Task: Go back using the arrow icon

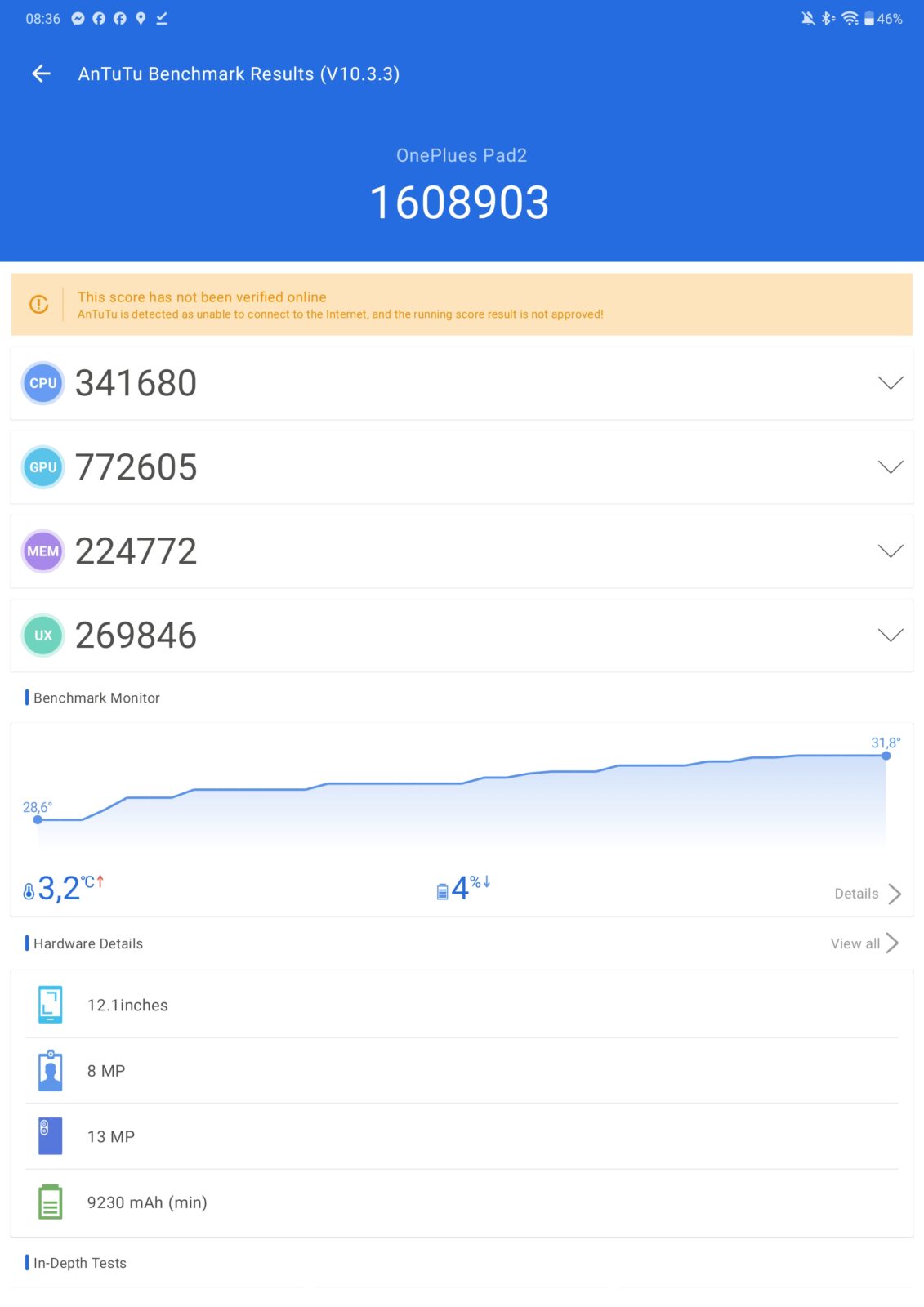Action: (42, 74)
